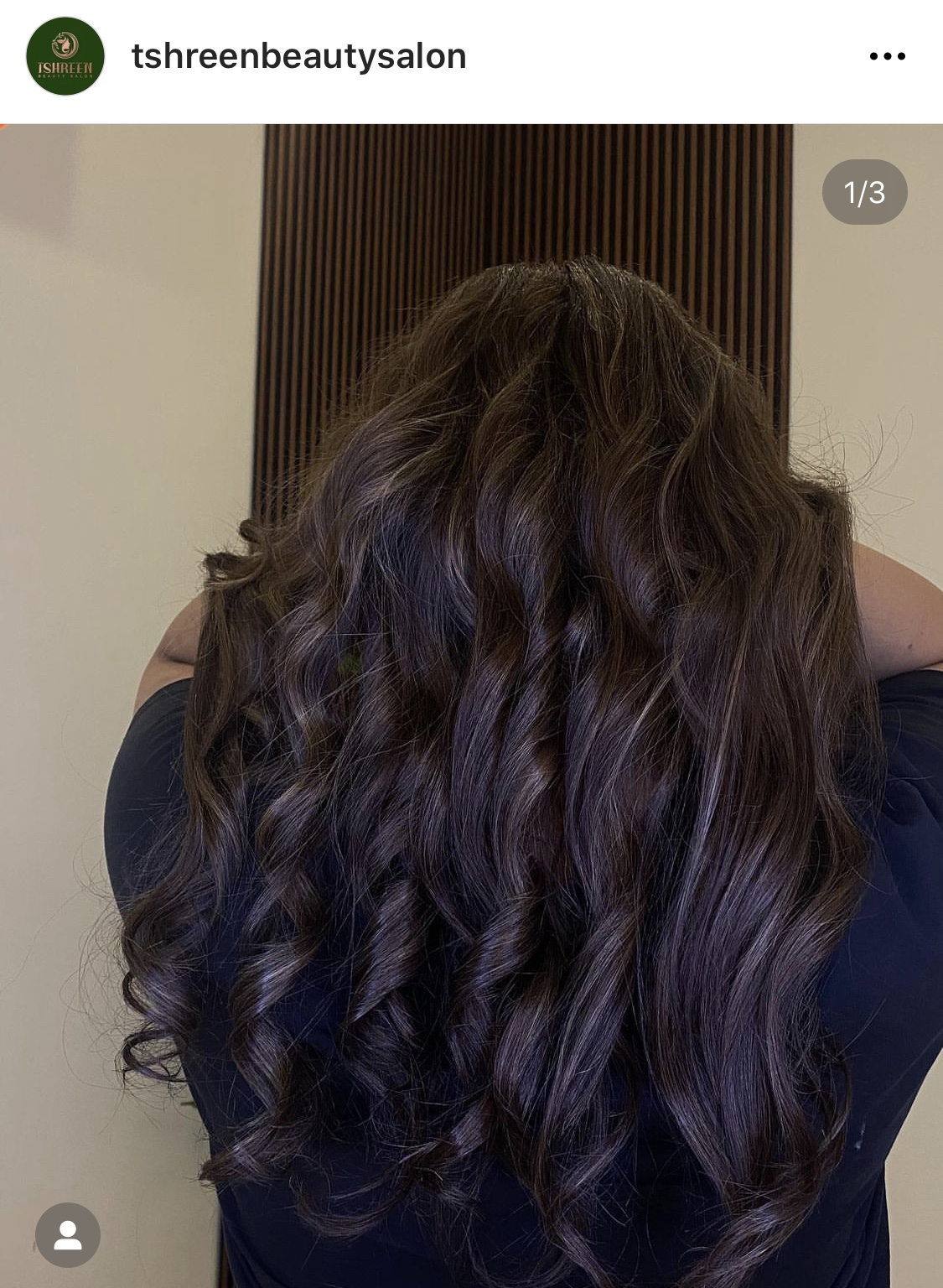Tap the tshreenbeautysalon username
This screenshot has width=943, height=1288.
click(298, 56)
